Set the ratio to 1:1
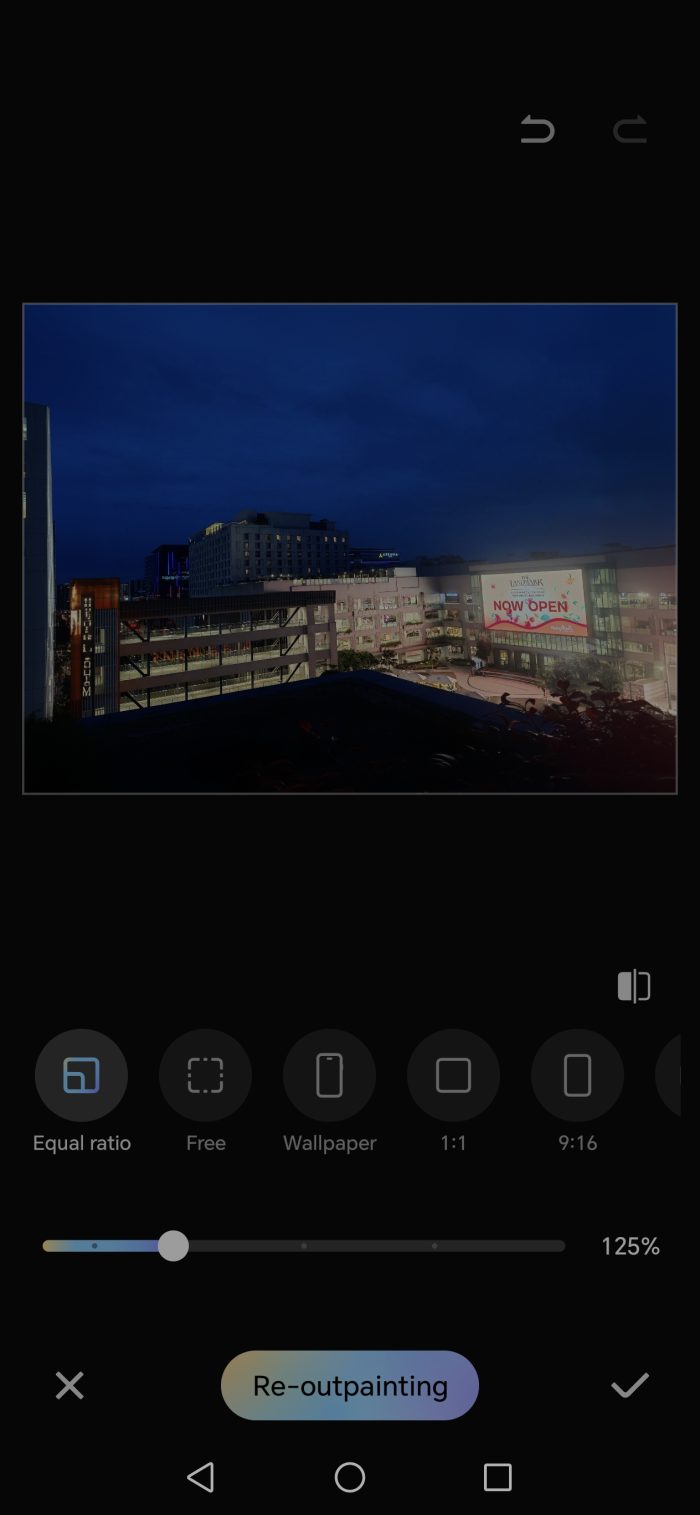Image resolution: width=700 pixels, height=1515 pixels. point(453,1076)
